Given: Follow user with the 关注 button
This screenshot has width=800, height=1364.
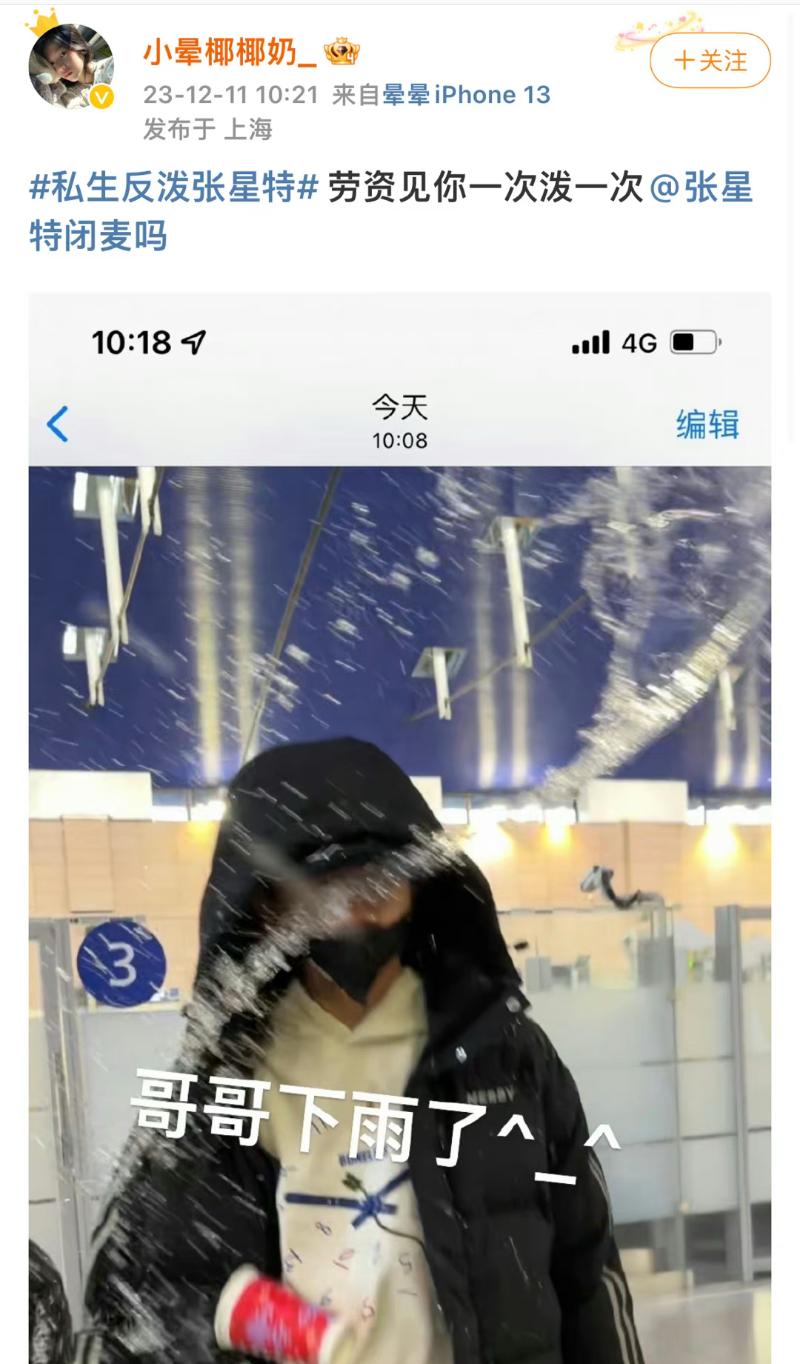Looking at the screenshot, I should click(710, 61).
